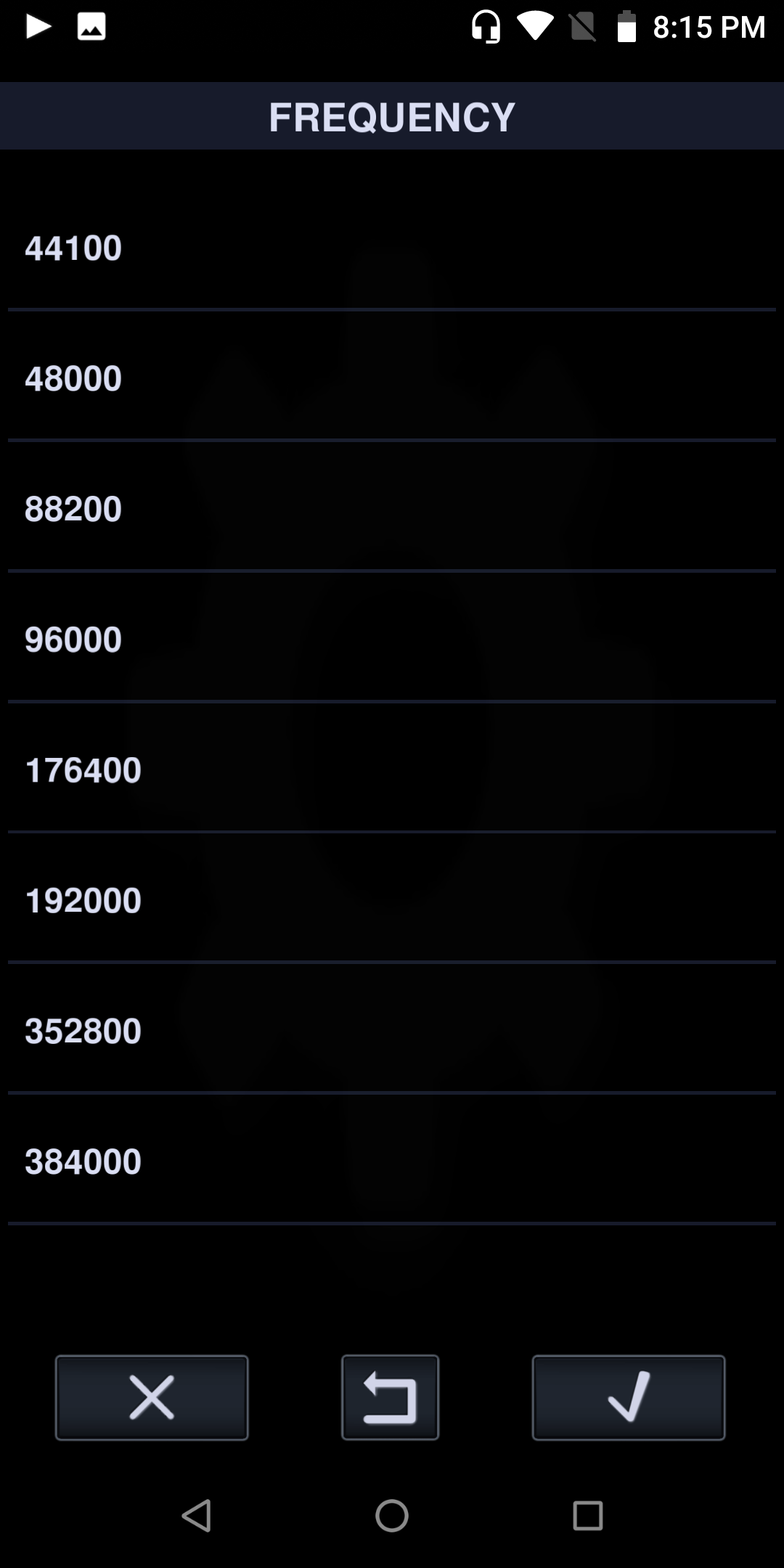Confirm selection with the checkmark button

pos(629,1397)
